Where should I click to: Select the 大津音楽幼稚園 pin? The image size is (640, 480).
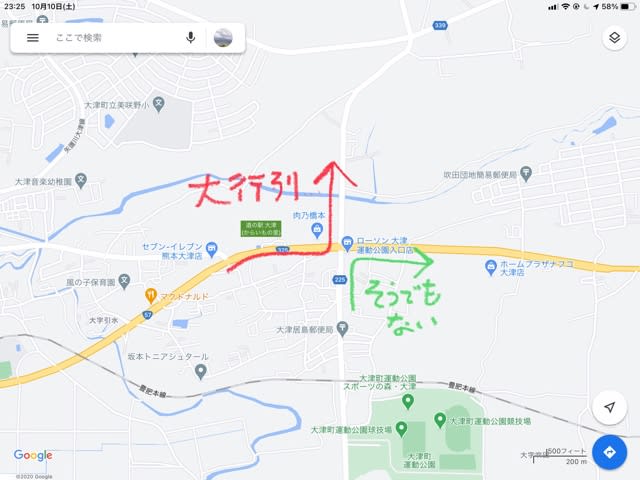82,182
